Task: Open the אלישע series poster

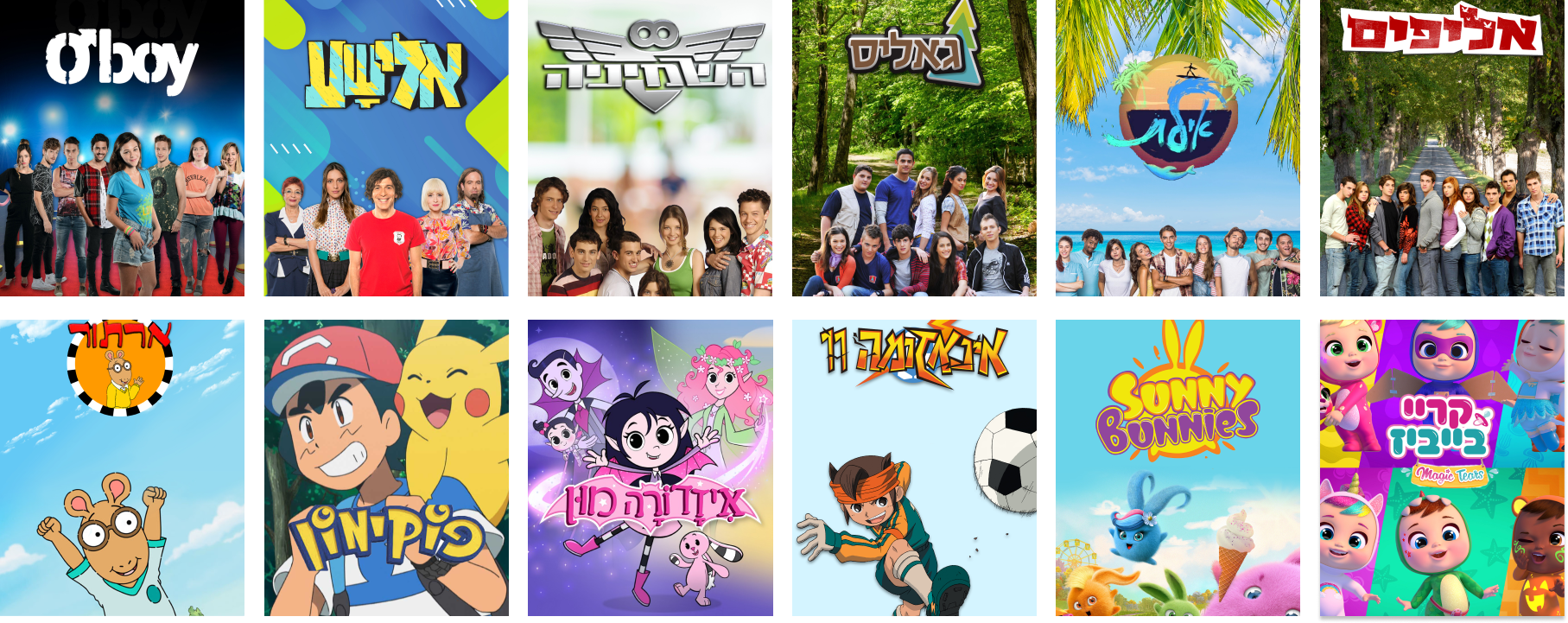Action: tap(386, 149)
